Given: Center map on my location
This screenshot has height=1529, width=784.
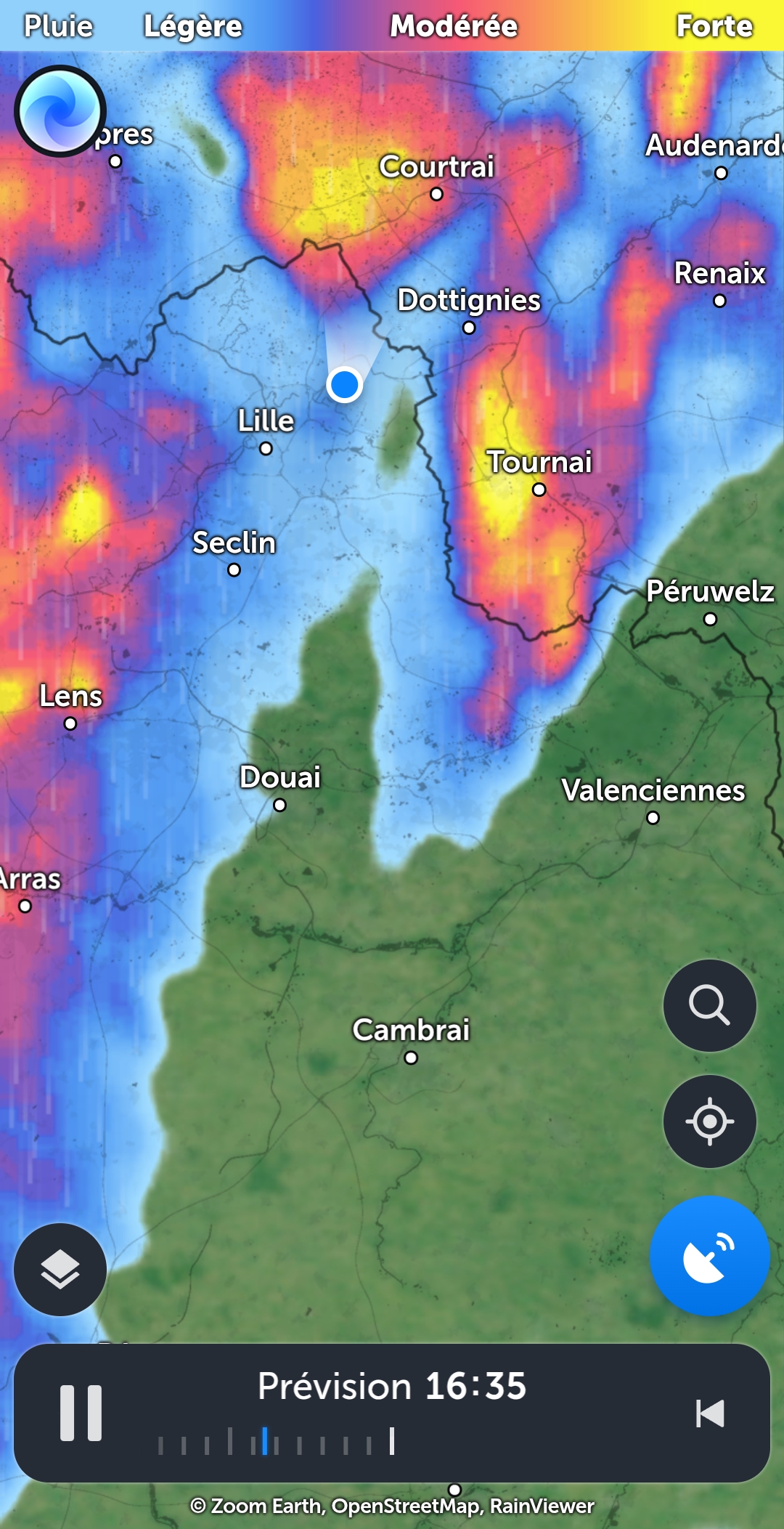Looking at the screenshot, I should click(x=709, y=1122).
